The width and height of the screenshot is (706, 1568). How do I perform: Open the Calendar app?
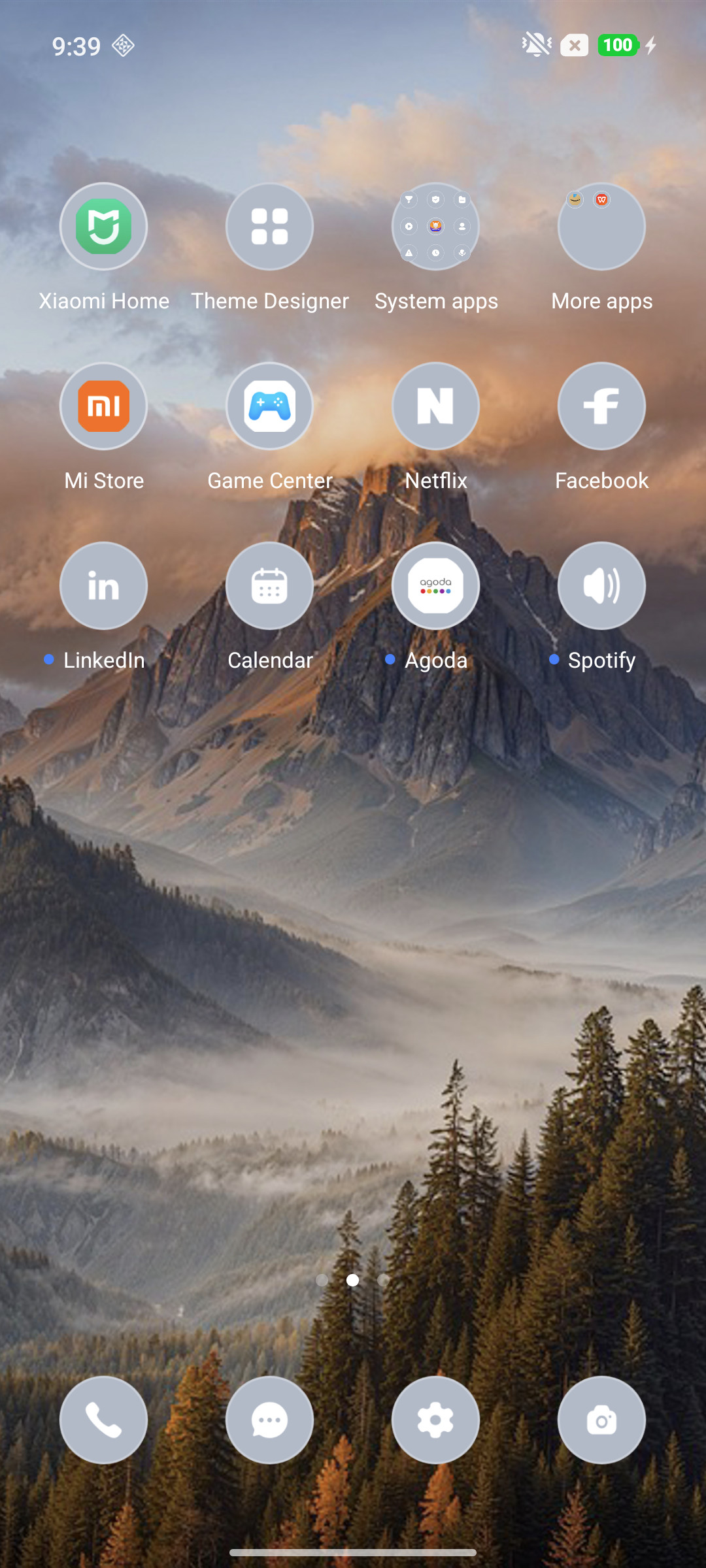(x=269, y=585)
